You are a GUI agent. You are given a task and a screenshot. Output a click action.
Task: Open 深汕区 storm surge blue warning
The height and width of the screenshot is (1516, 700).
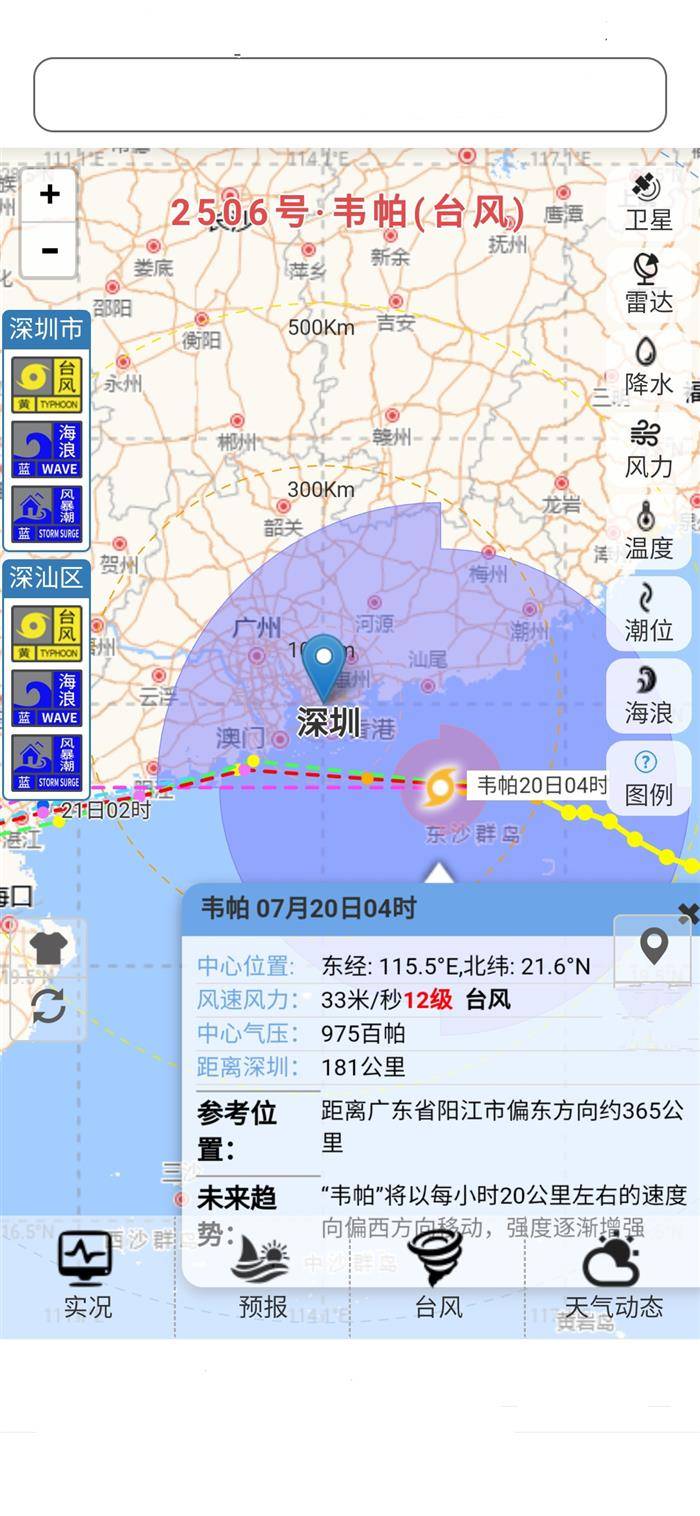click(46, 762)
